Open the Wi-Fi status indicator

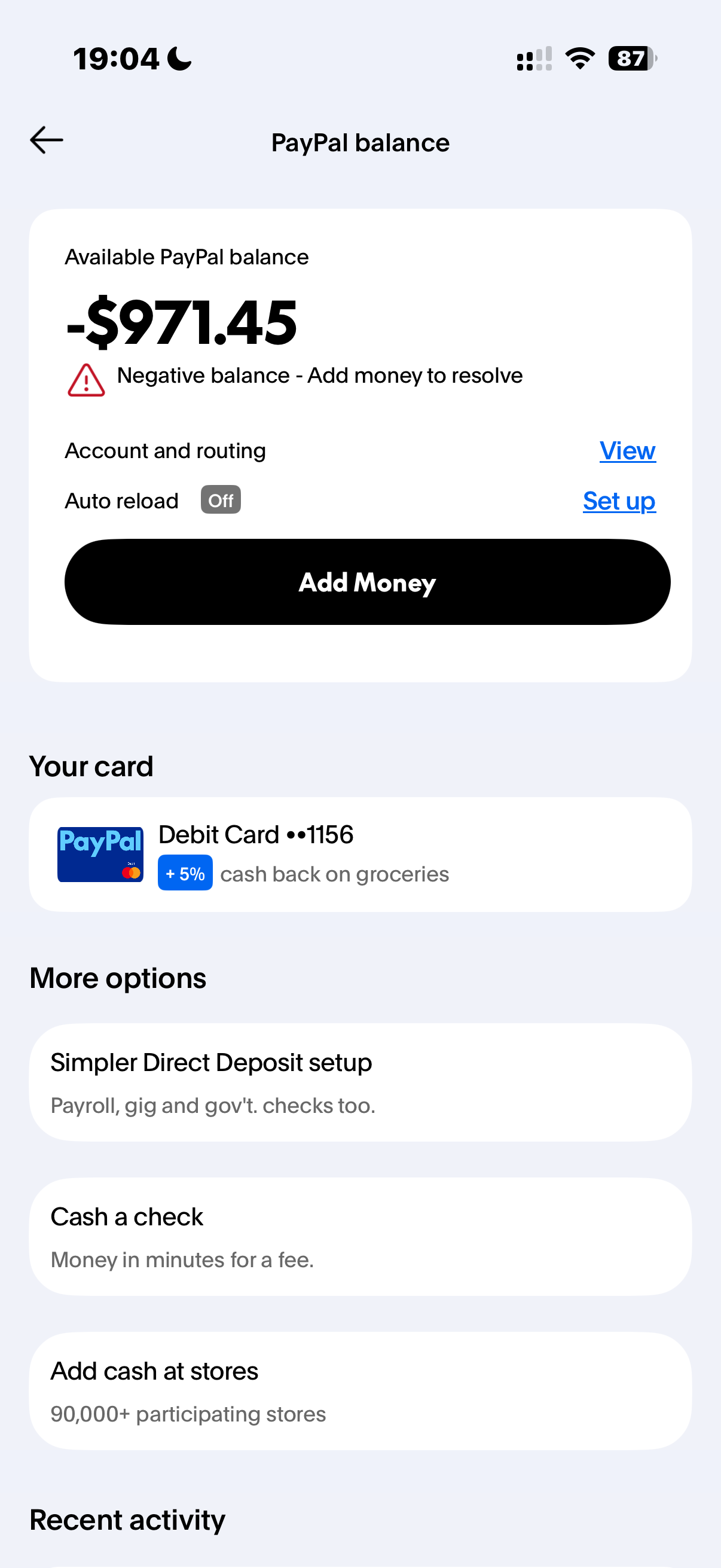point(579,59)
